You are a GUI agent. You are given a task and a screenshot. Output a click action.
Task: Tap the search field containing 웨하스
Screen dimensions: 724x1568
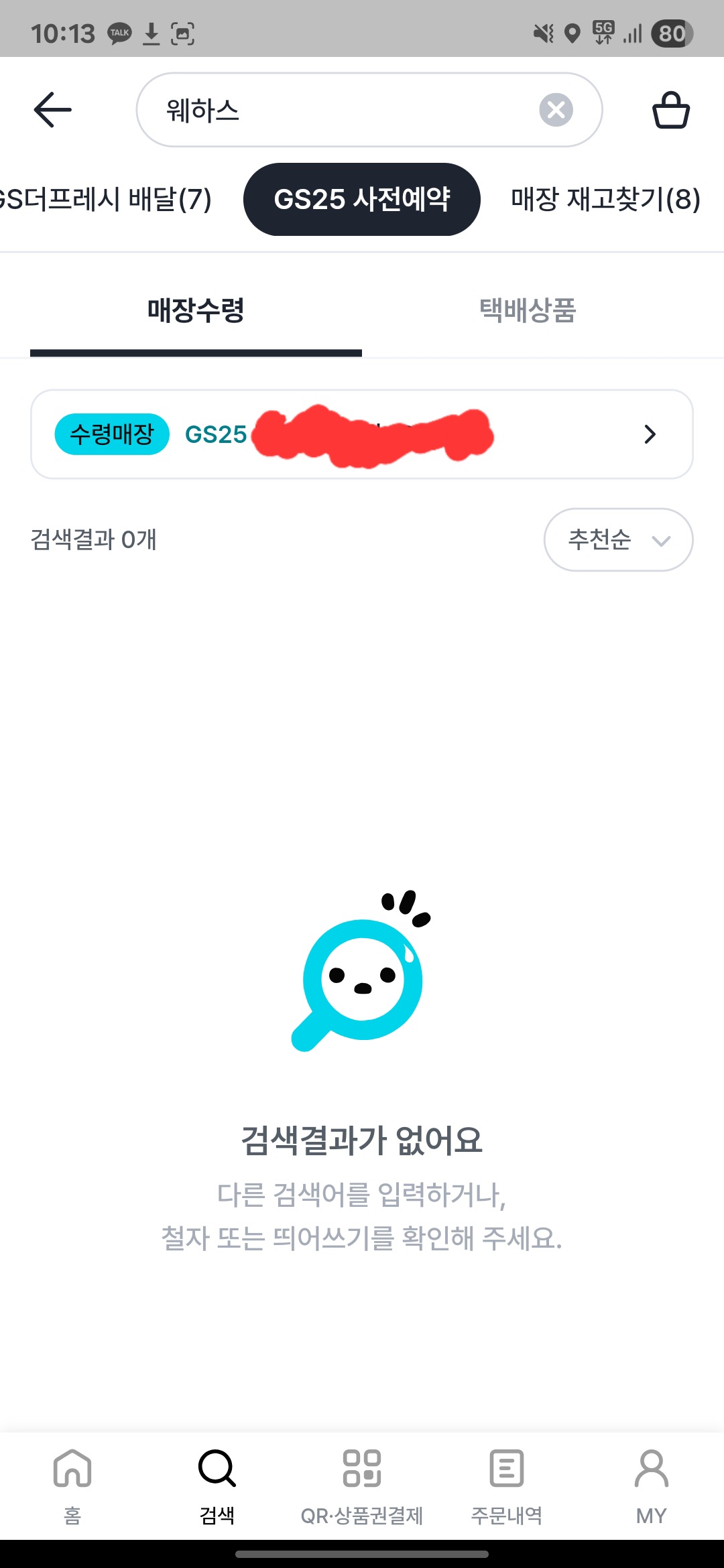pos(369,110)
